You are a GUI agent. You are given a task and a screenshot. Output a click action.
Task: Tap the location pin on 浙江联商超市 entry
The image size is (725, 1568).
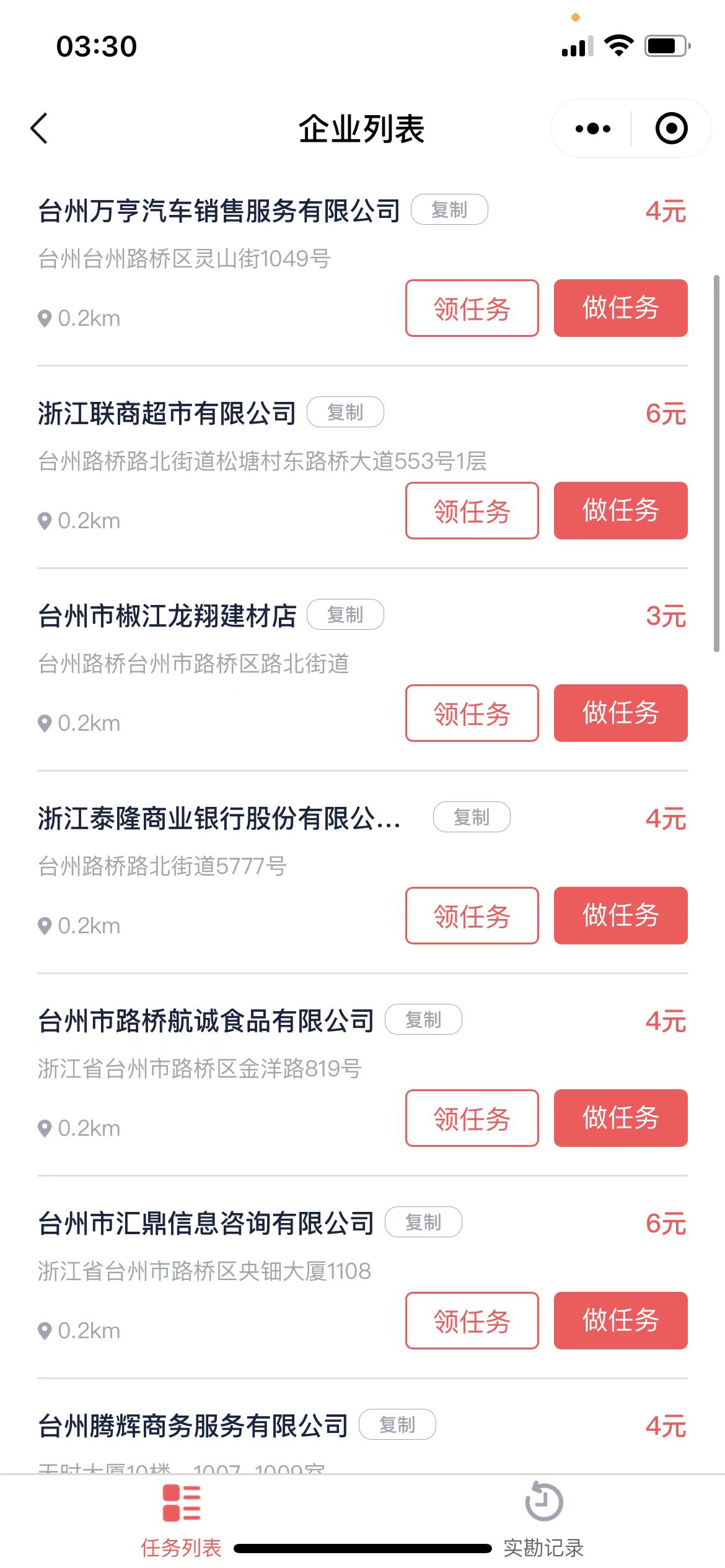45,520
